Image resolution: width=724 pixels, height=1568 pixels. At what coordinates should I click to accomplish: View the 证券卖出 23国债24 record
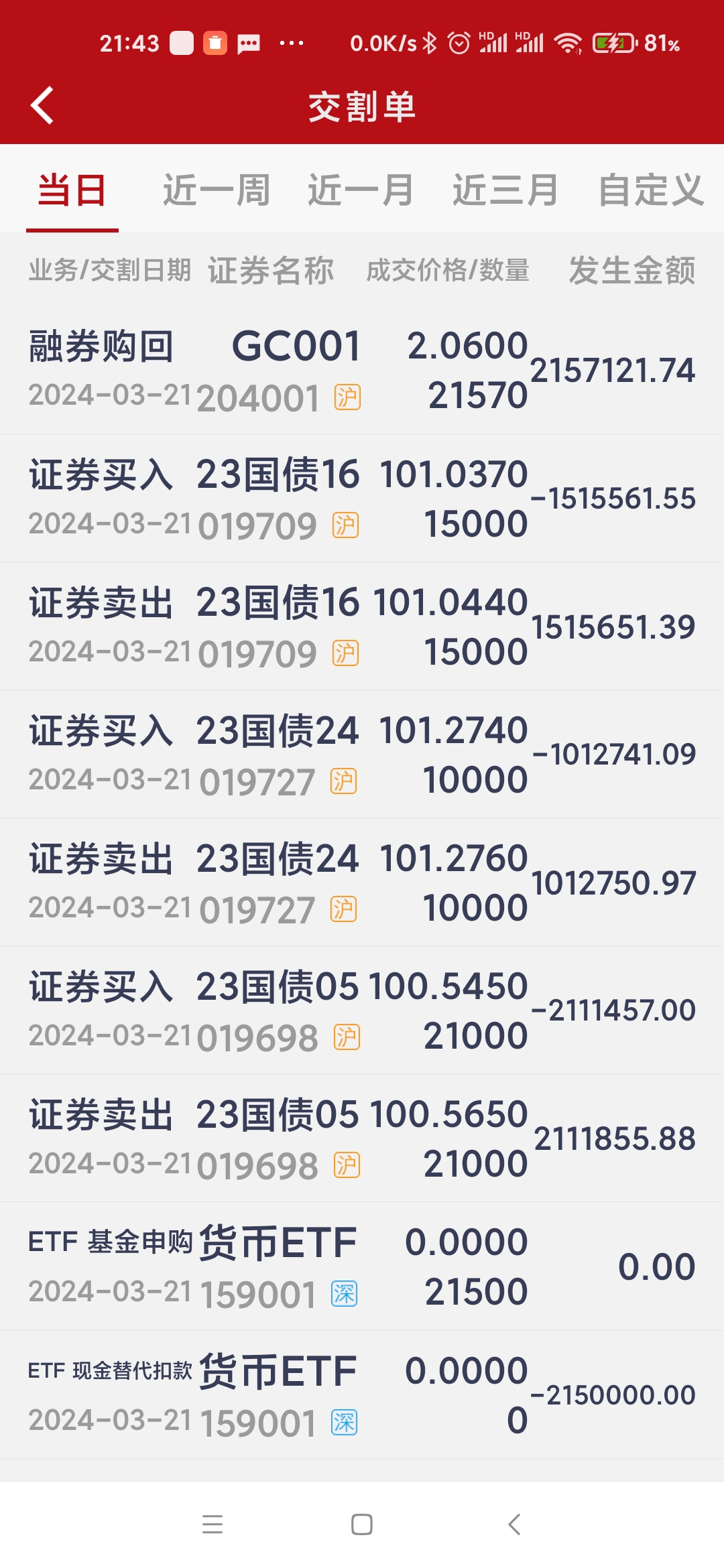[362, 883]
